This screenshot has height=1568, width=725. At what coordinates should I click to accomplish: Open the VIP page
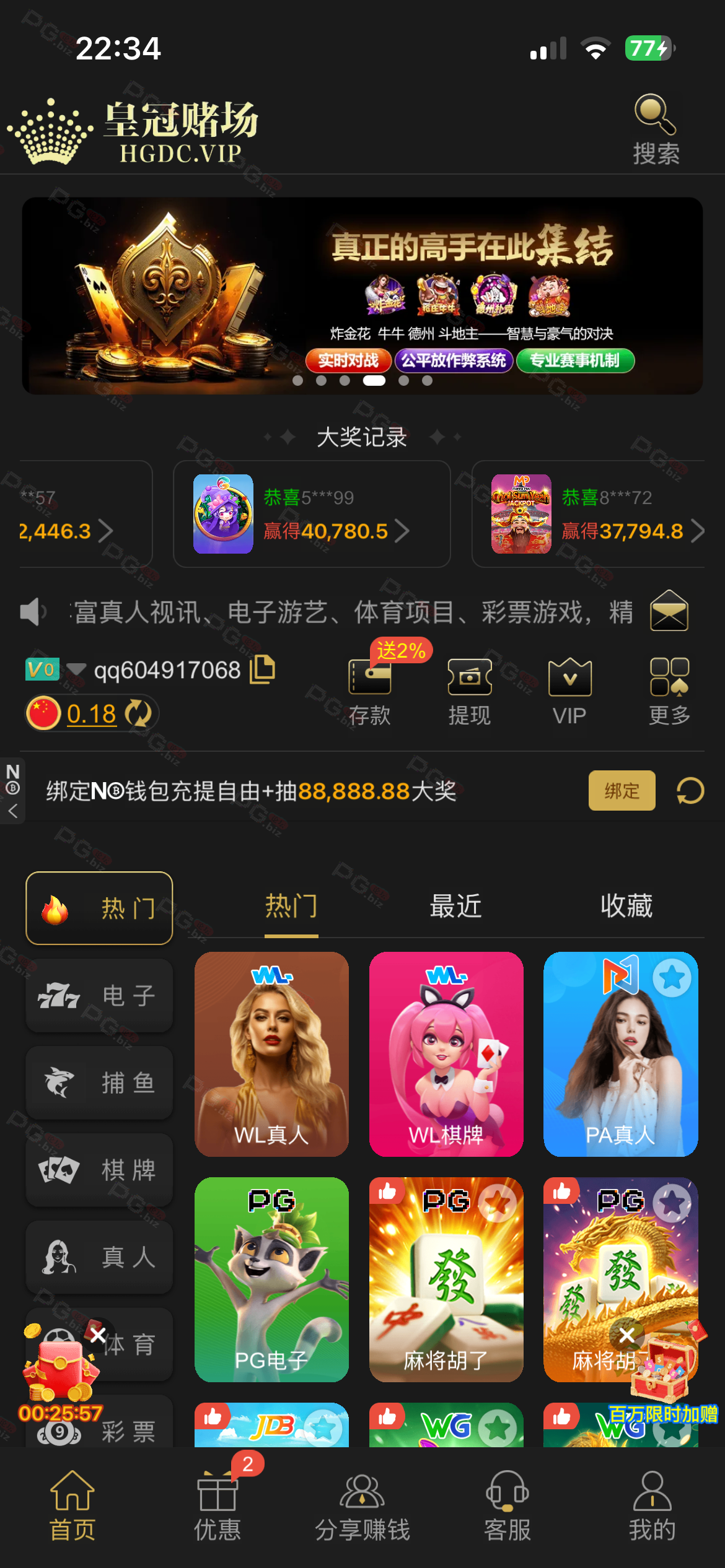569,691
